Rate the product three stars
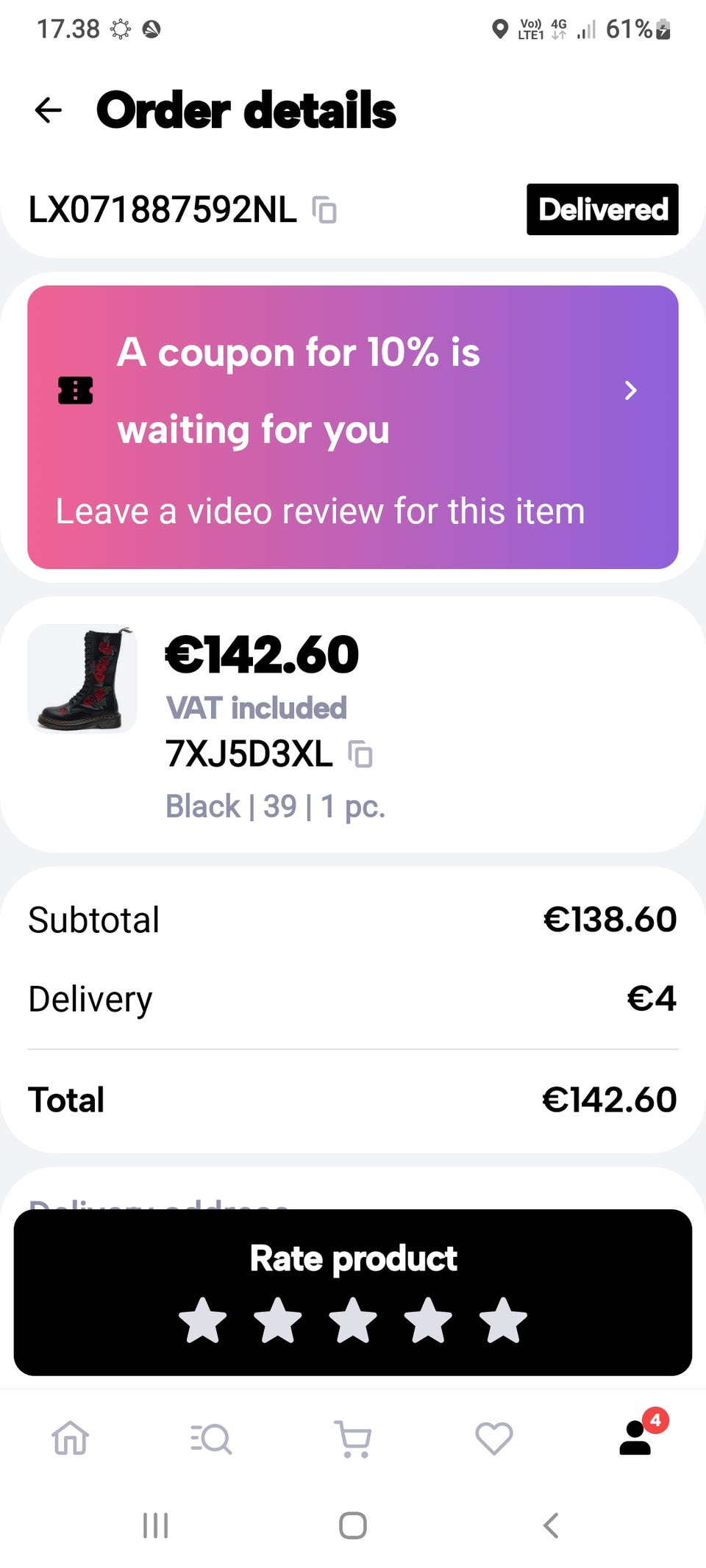The height and width of the screenshot is (1568, 706). click(x=353, y=1320)
